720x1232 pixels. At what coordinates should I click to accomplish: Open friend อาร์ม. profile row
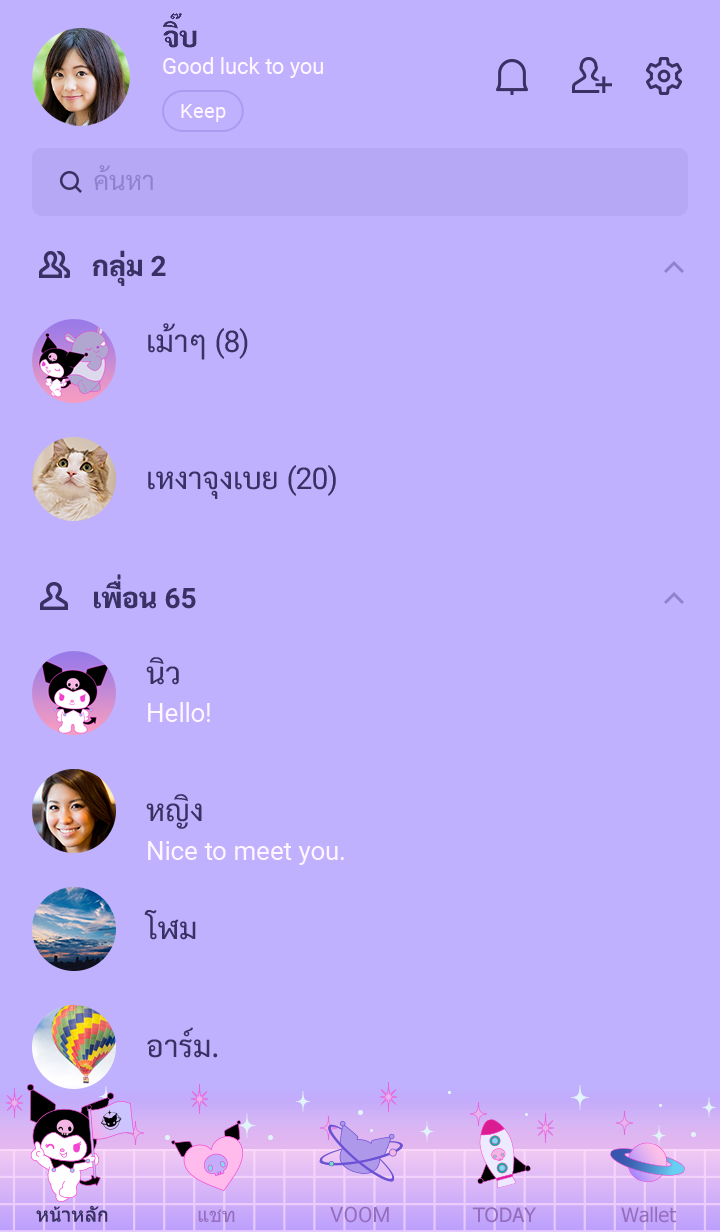182,1047
